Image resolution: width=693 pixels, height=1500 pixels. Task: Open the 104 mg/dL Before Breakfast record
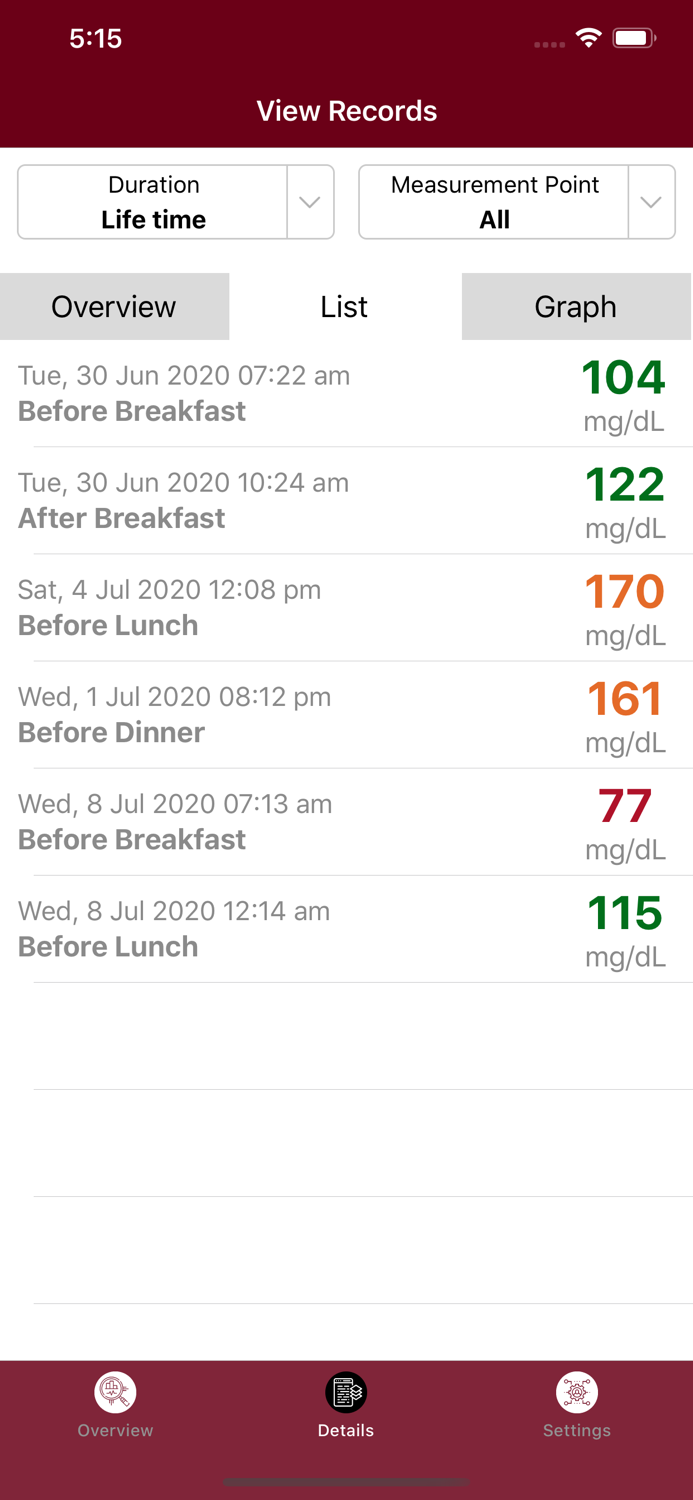pos(346,394)
